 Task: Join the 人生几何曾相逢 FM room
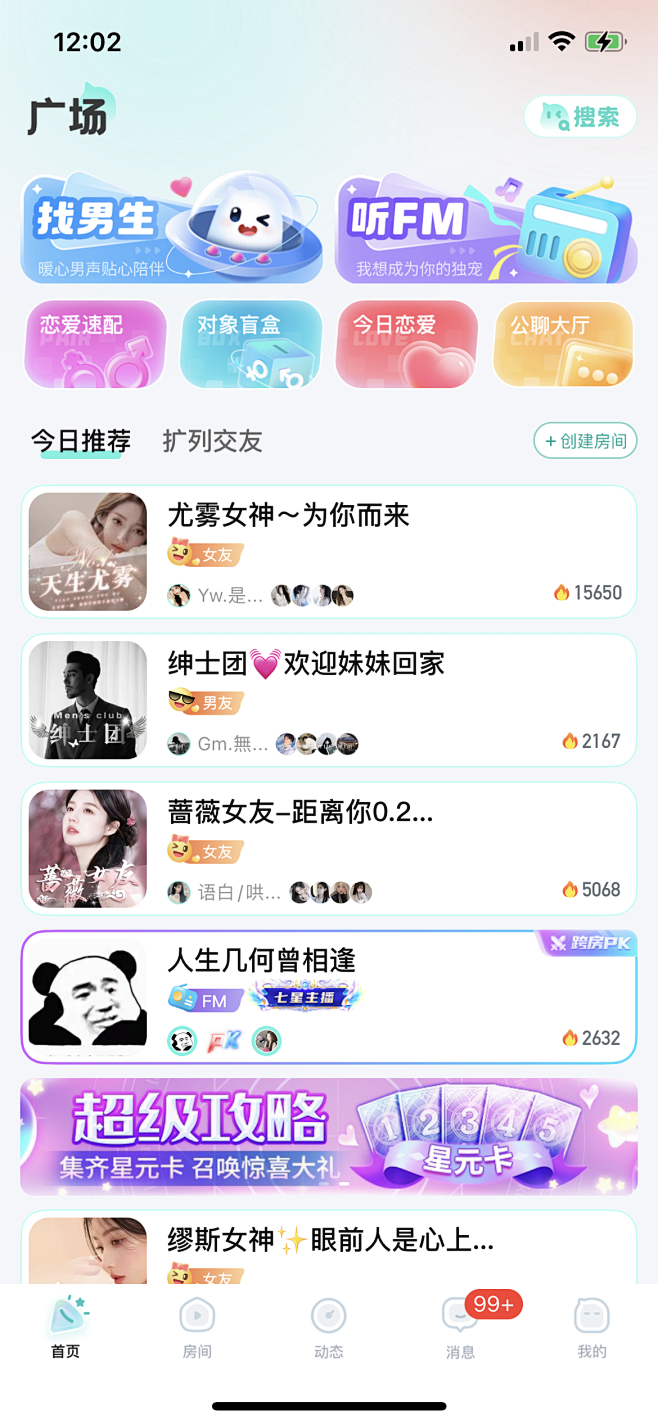coord(329,997)
